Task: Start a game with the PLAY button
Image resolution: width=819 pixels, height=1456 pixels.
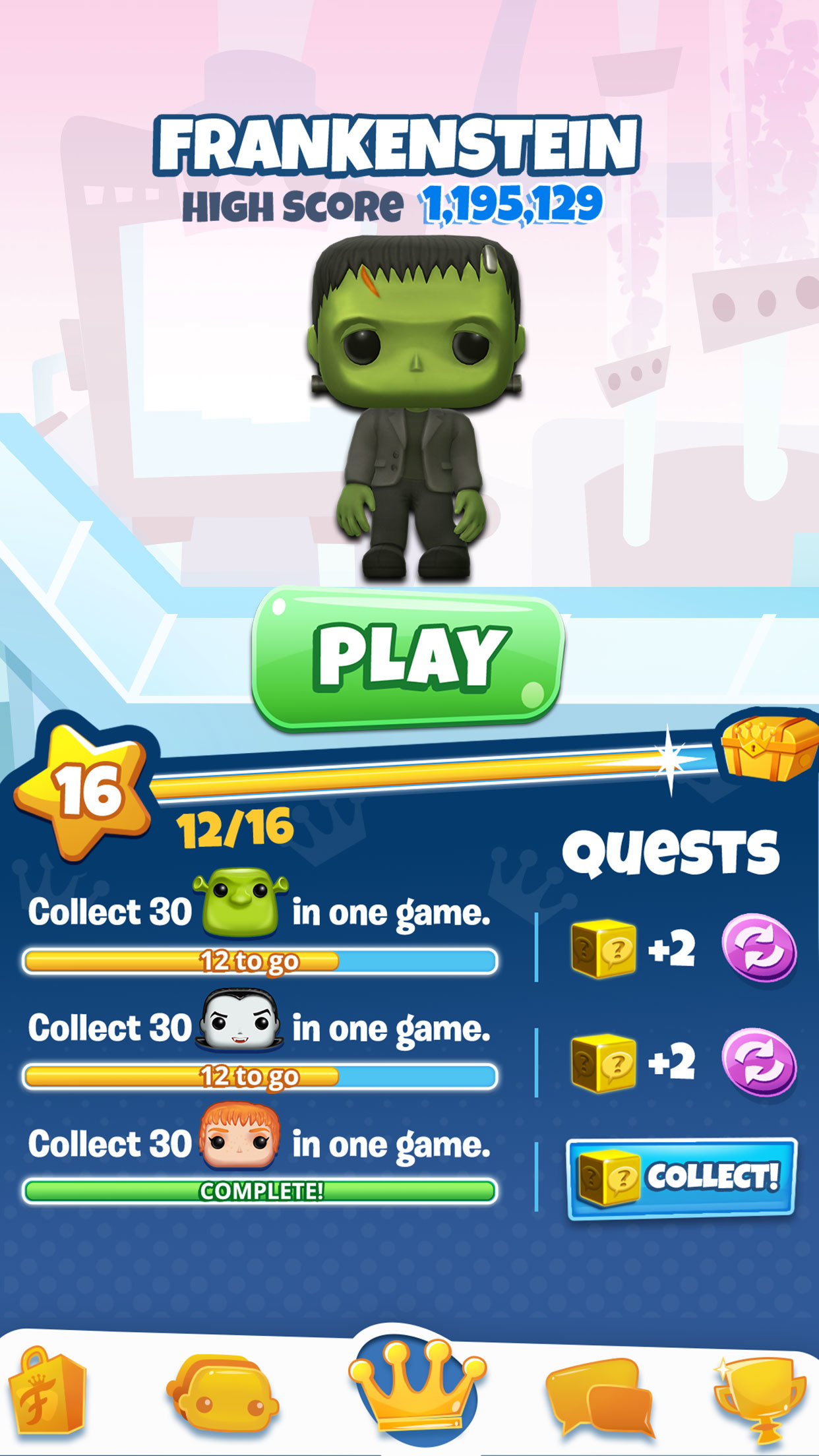Action: click(408, 657)
